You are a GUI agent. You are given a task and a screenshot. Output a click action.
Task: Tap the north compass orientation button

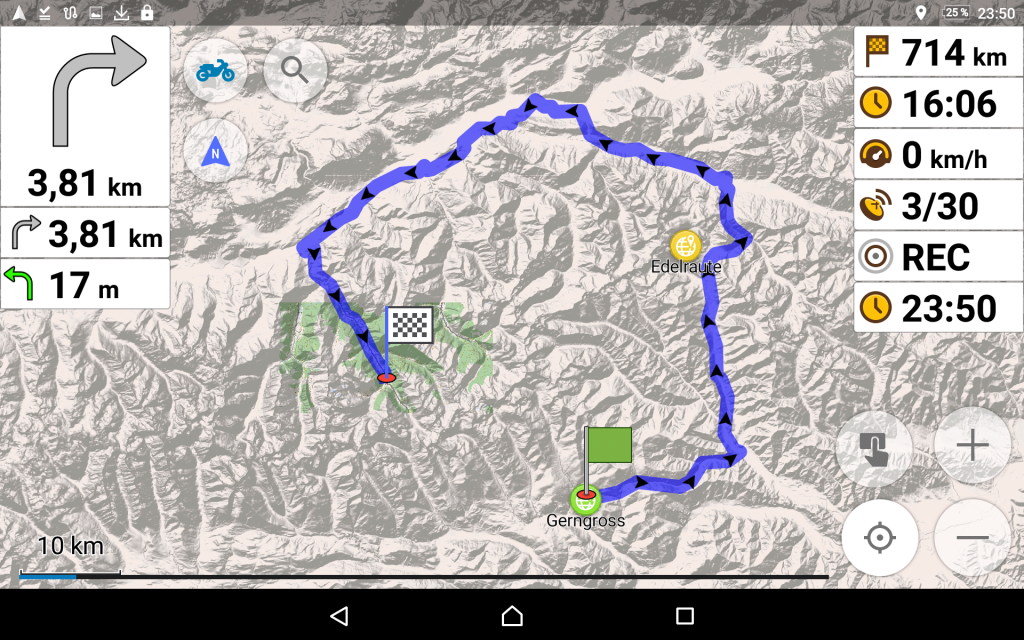[x=215, y=153]
